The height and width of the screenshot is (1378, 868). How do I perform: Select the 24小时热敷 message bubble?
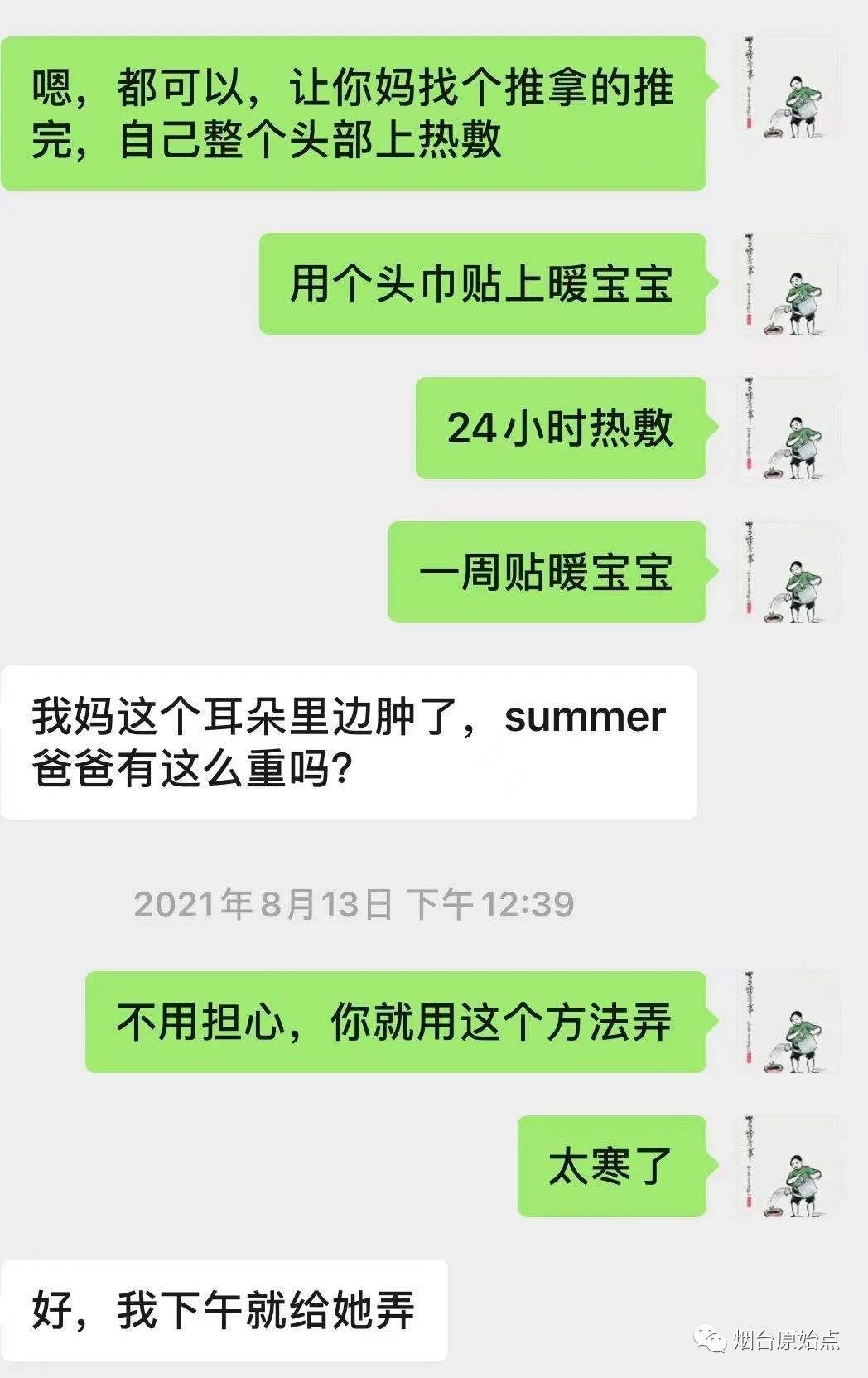click(563, 431)
